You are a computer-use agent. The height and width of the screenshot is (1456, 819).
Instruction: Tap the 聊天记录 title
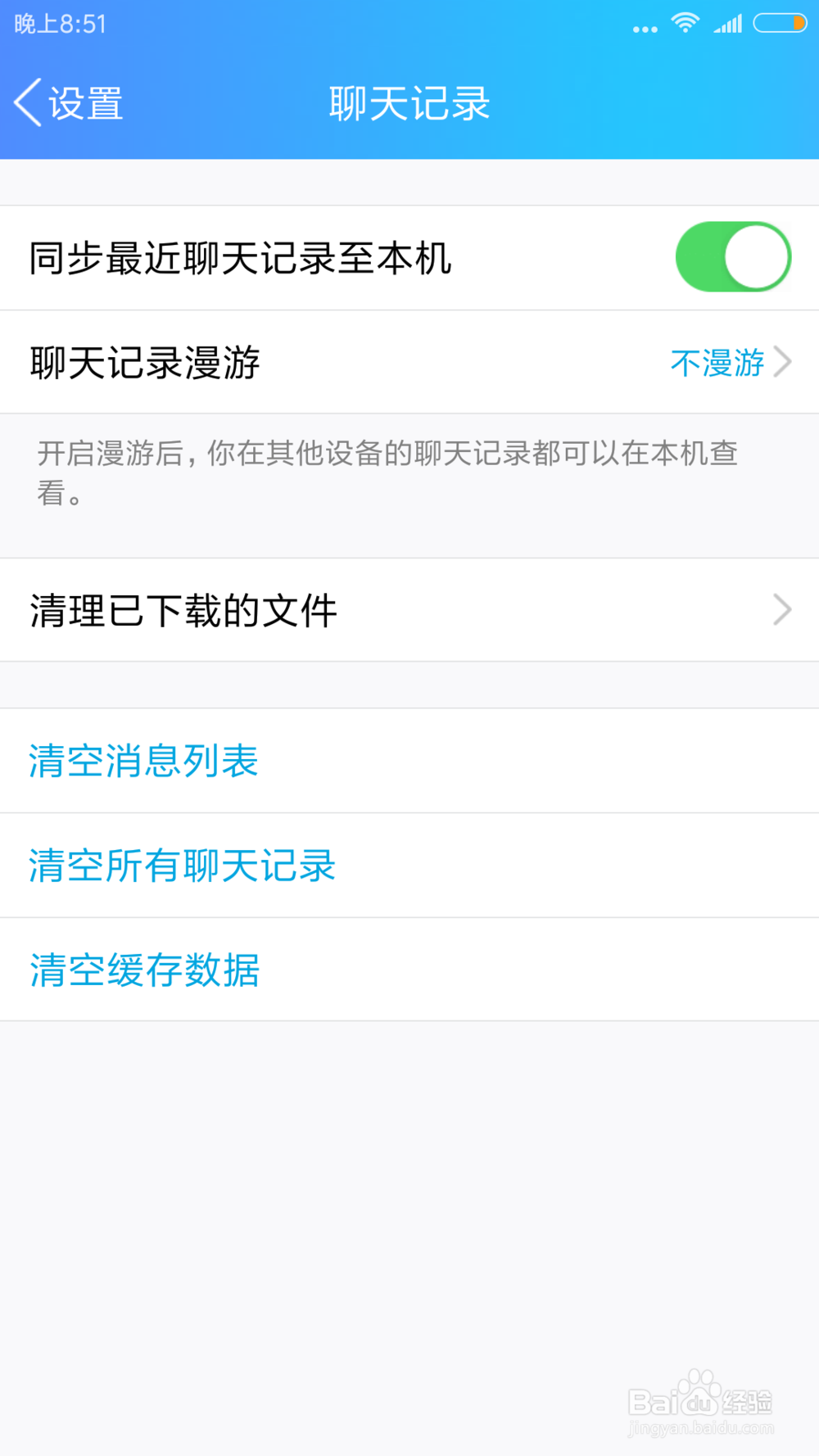pyautogui.click(x=409, y=103)
